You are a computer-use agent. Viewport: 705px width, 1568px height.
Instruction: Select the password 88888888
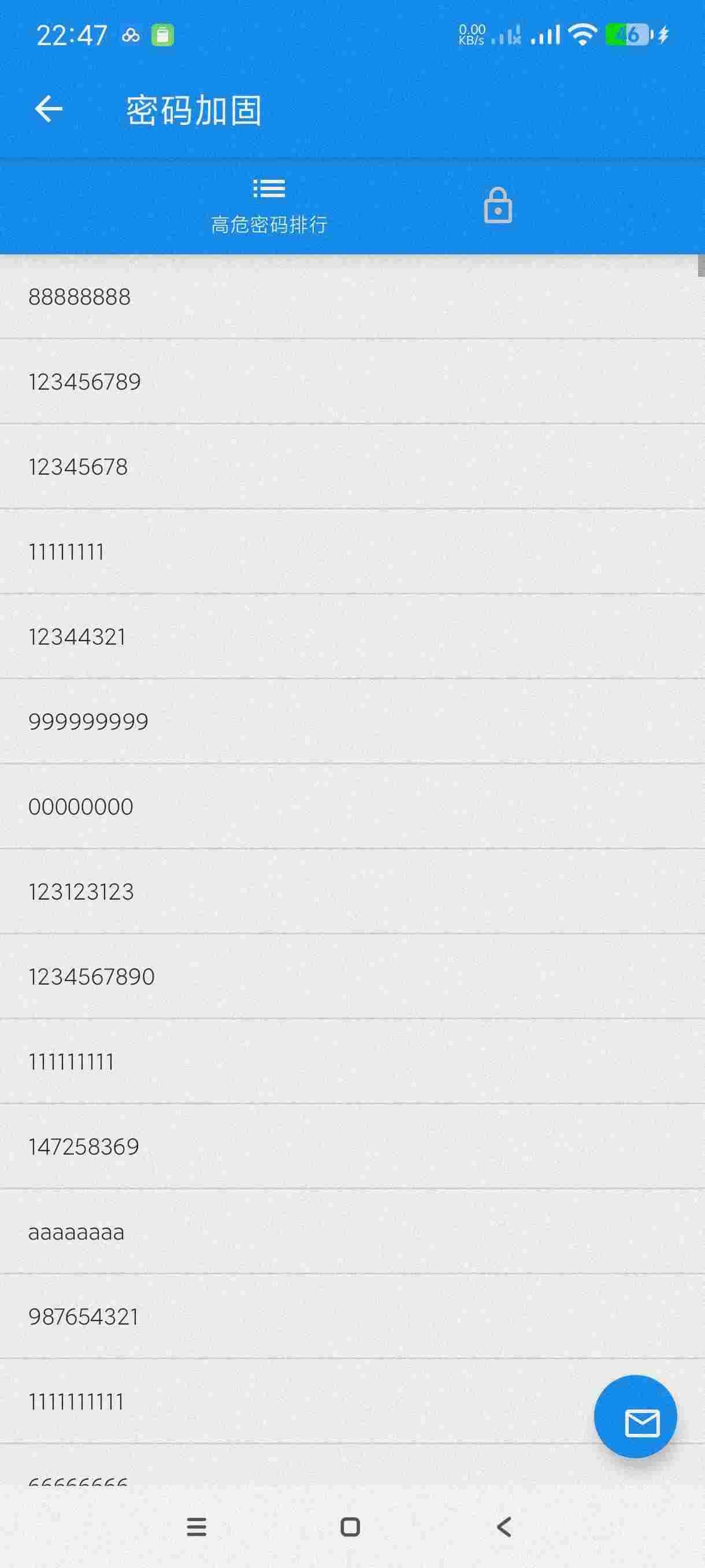(79, 297)
